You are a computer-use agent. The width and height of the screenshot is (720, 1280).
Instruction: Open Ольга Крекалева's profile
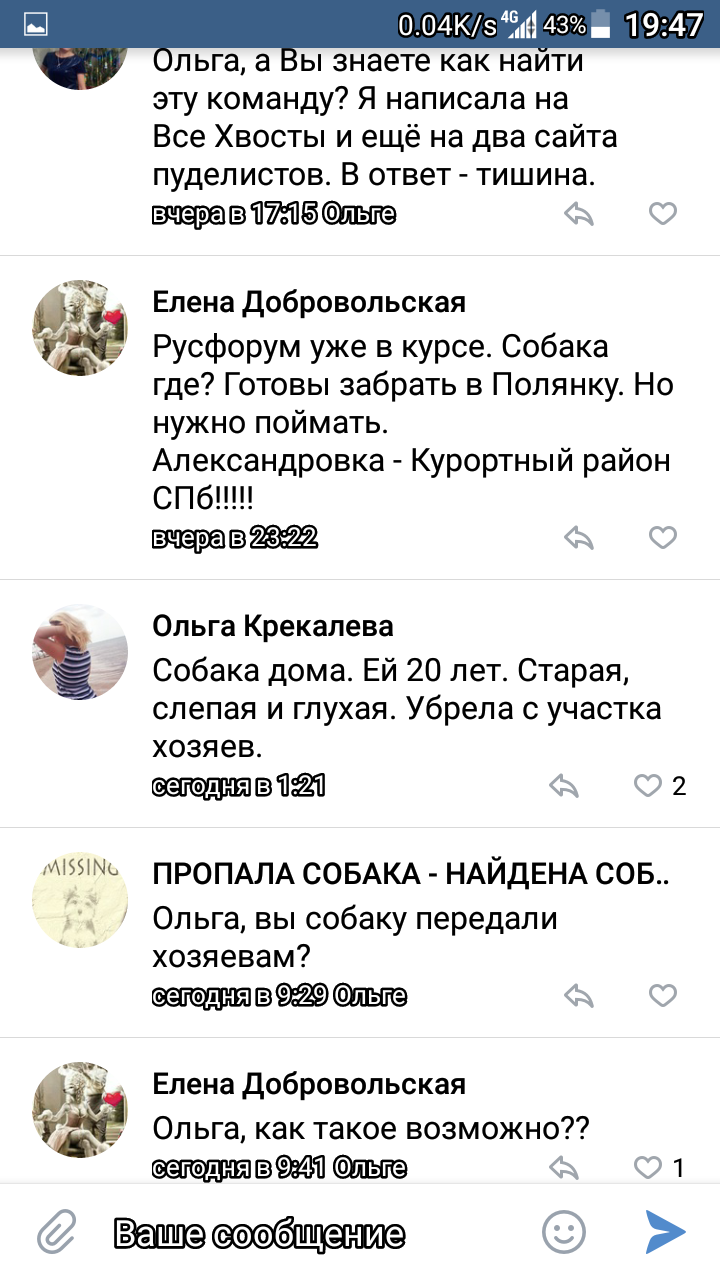tap(273, 626)
